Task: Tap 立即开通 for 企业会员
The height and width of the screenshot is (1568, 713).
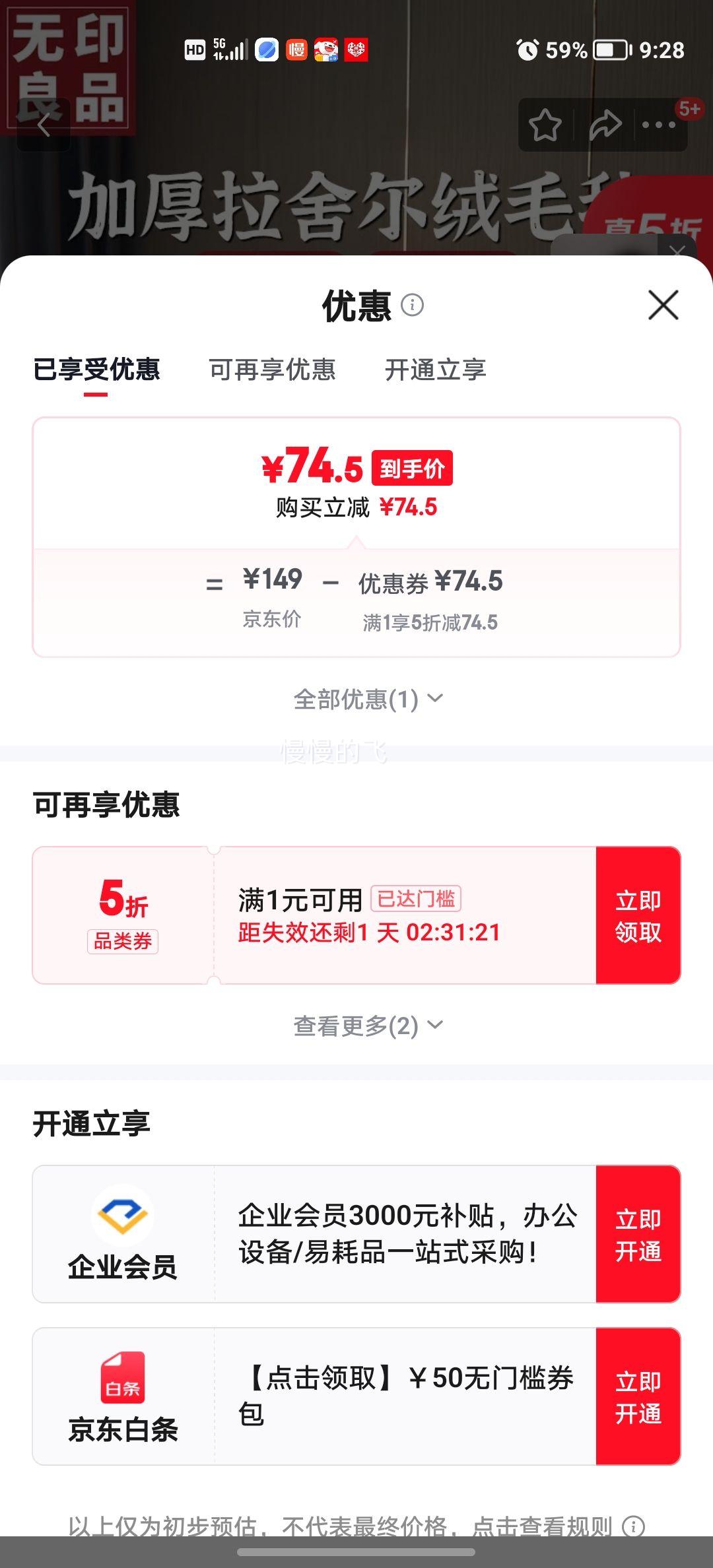Action: 638,1233
